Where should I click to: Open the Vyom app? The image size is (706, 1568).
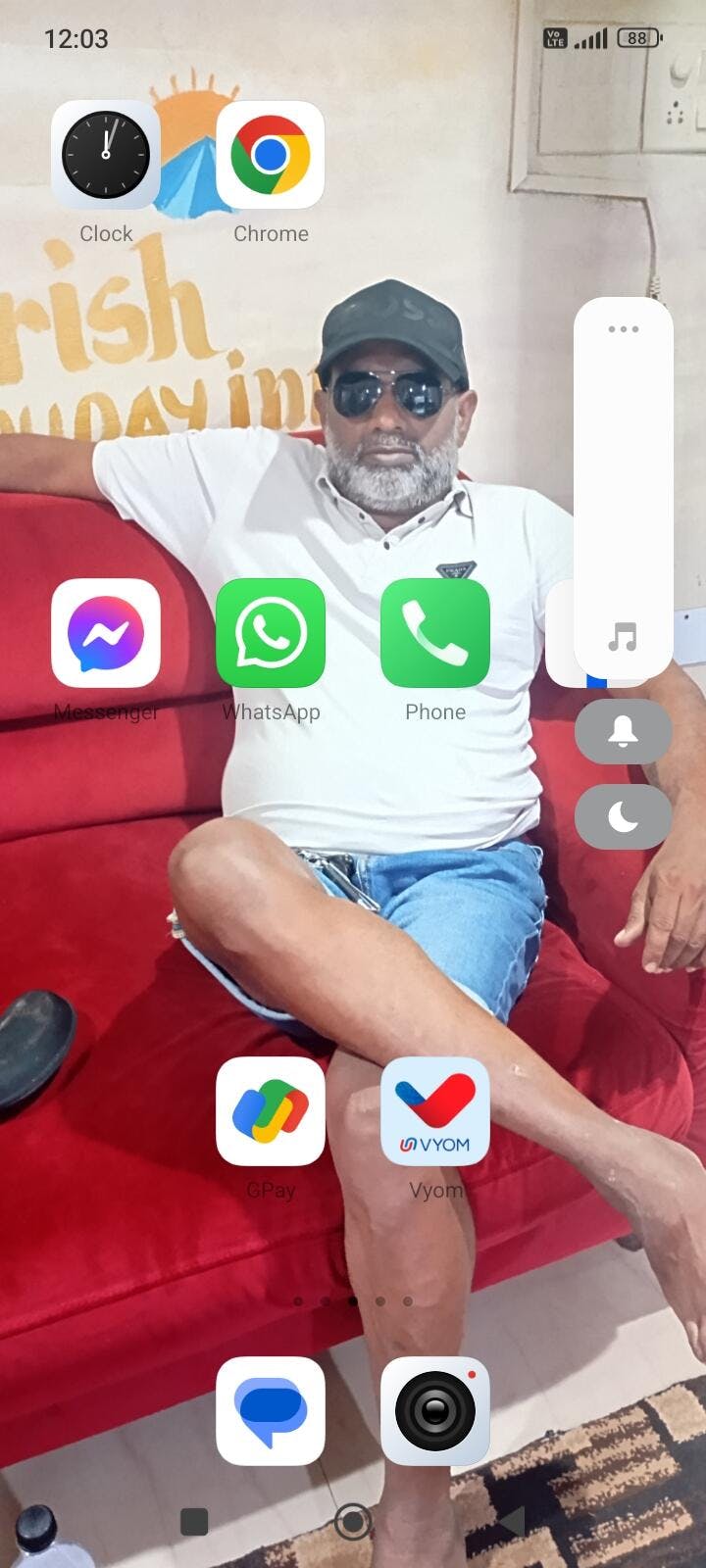click(x=435, y=1111)
